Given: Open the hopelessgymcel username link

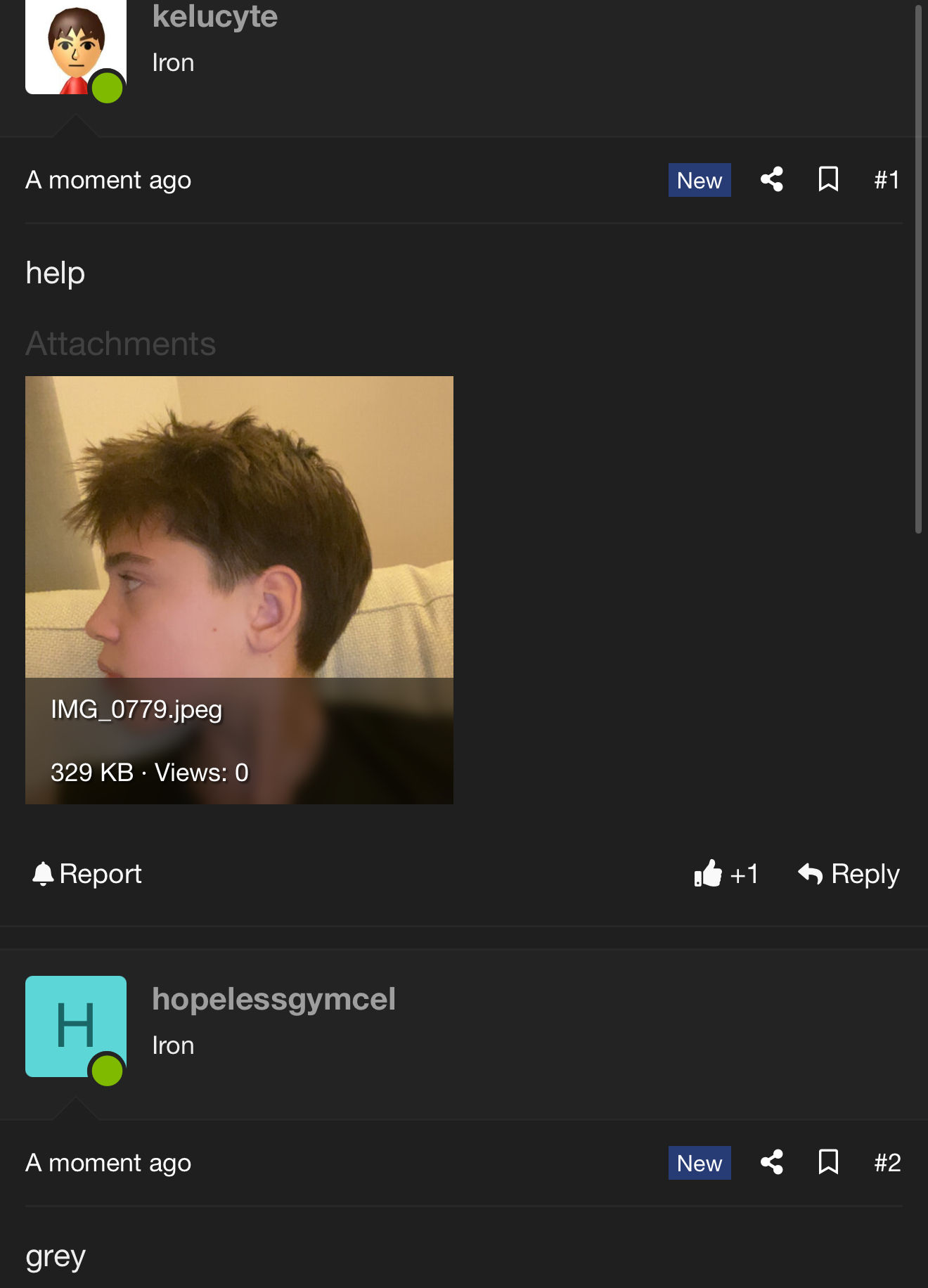Looking at the screenshot, I should point(273,999).
